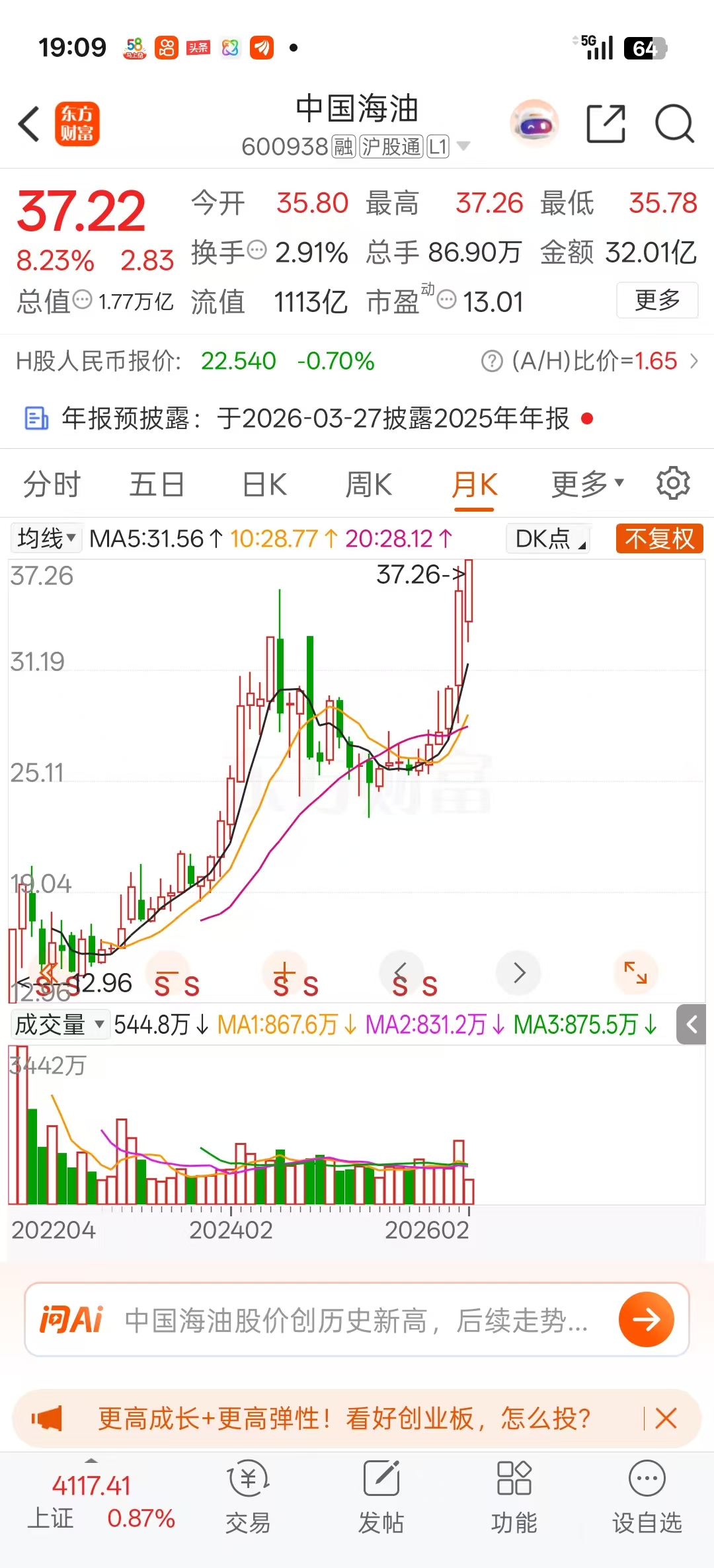Switch to the 五日 chart tab
This screenshot has height=1568, width=714.
point(157,485)
